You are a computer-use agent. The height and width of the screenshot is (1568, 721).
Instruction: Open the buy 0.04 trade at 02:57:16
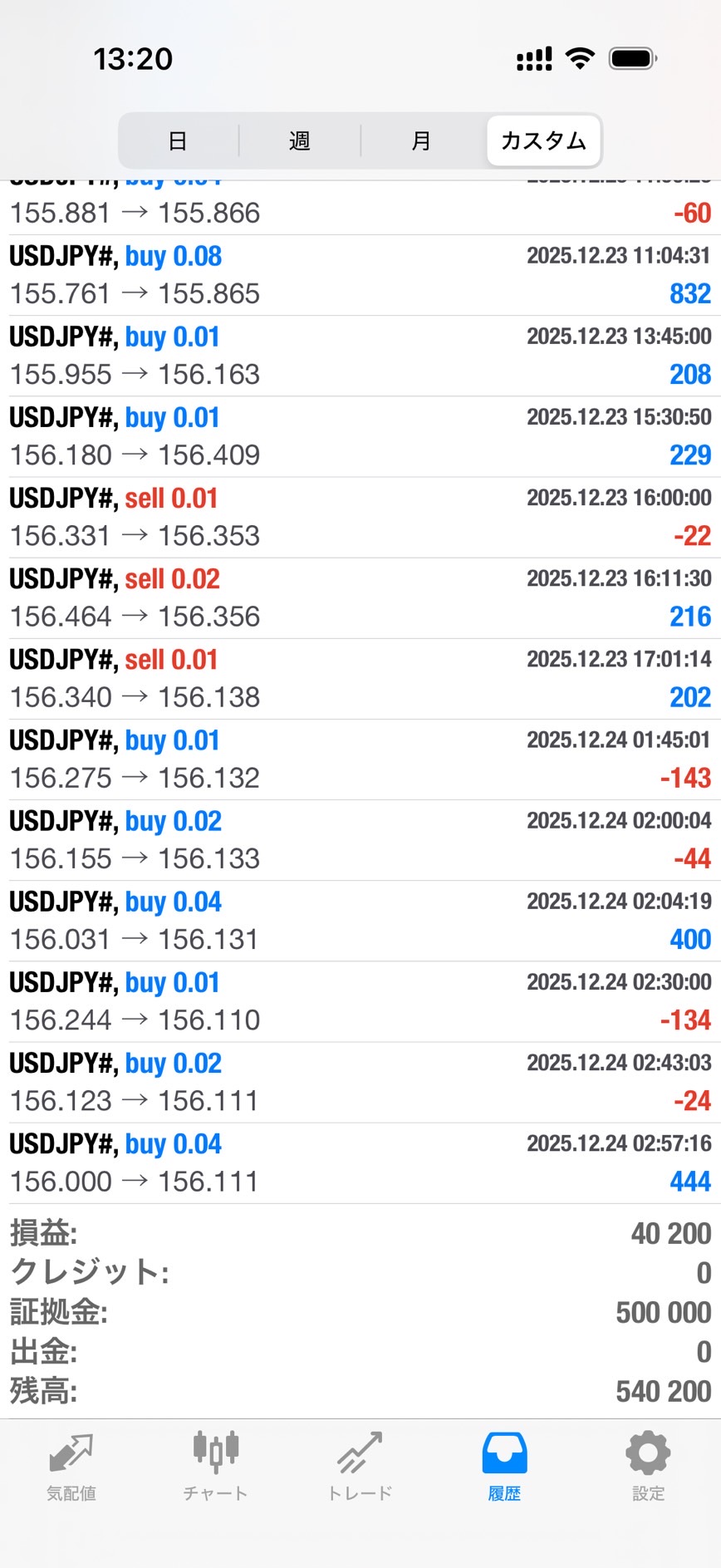point(360,1162)
